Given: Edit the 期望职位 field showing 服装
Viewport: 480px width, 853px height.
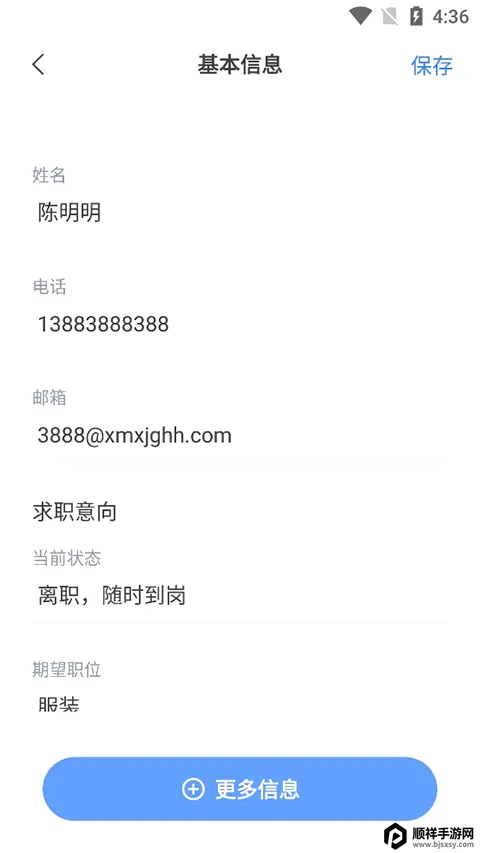Looking at the screenshot, I should tap(239, 704).
